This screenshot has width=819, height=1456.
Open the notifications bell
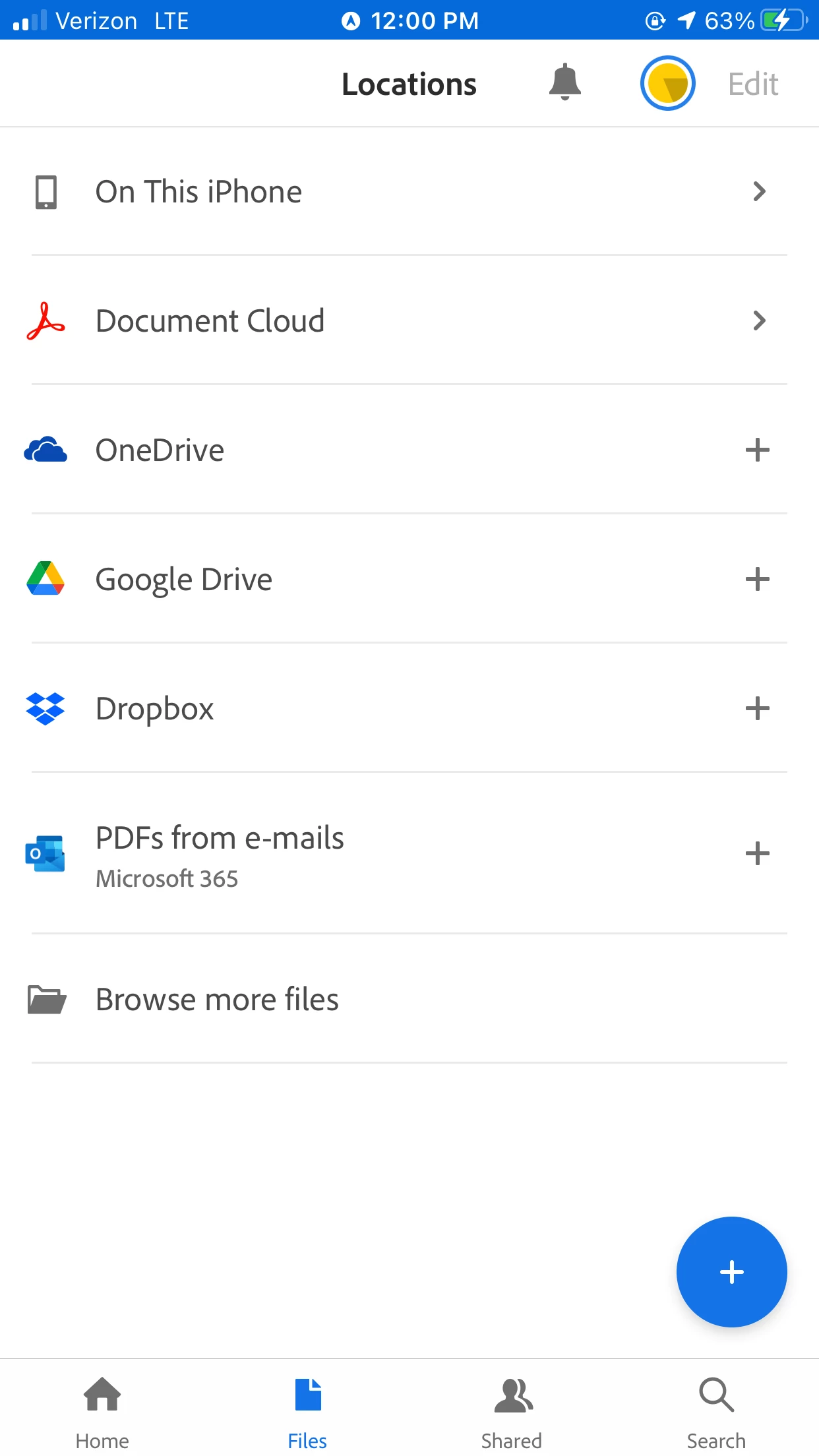564,83
